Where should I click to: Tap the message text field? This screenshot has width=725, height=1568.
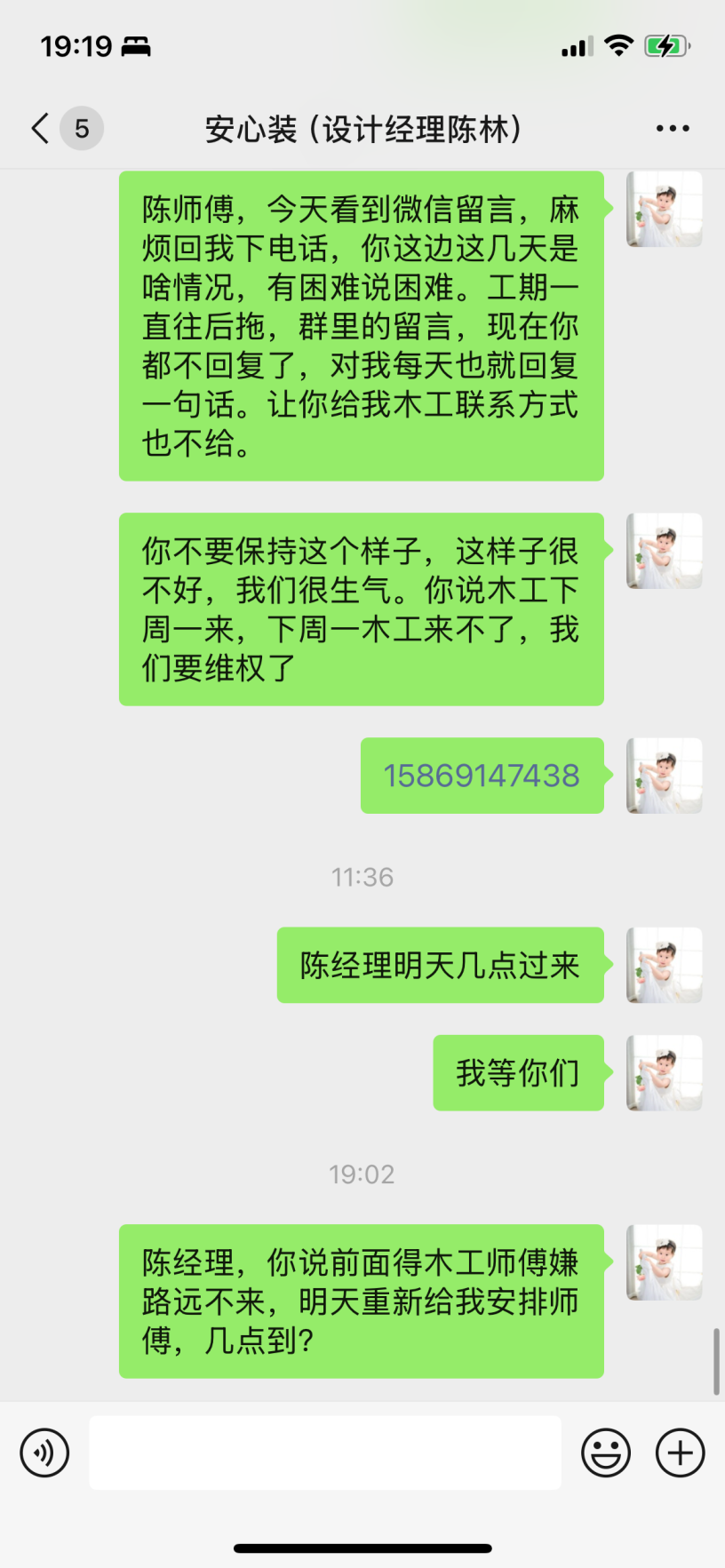(324, 1453)
